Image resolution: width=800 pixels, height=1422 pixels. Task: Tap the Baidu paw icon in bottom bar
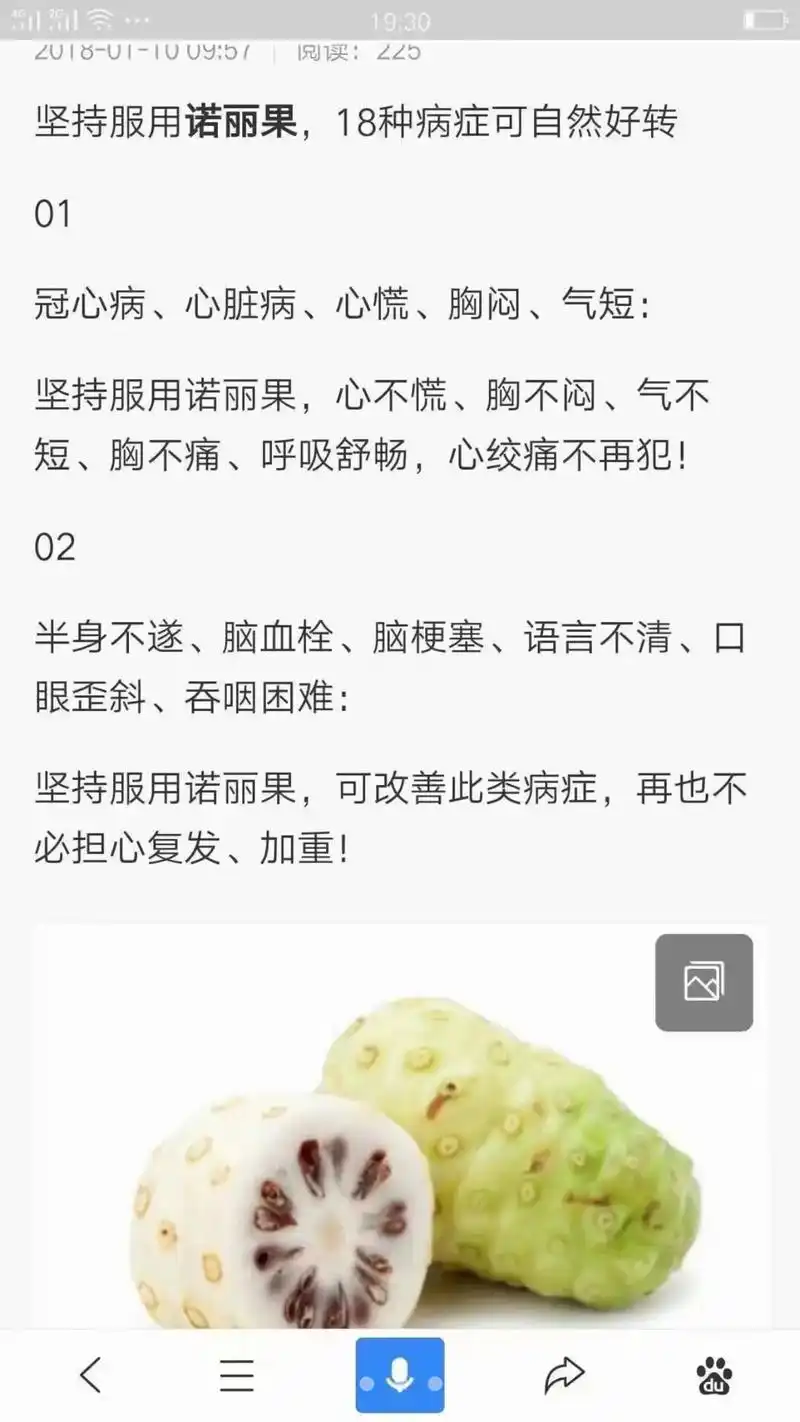pyautogui.click(x=713, y=1375)
